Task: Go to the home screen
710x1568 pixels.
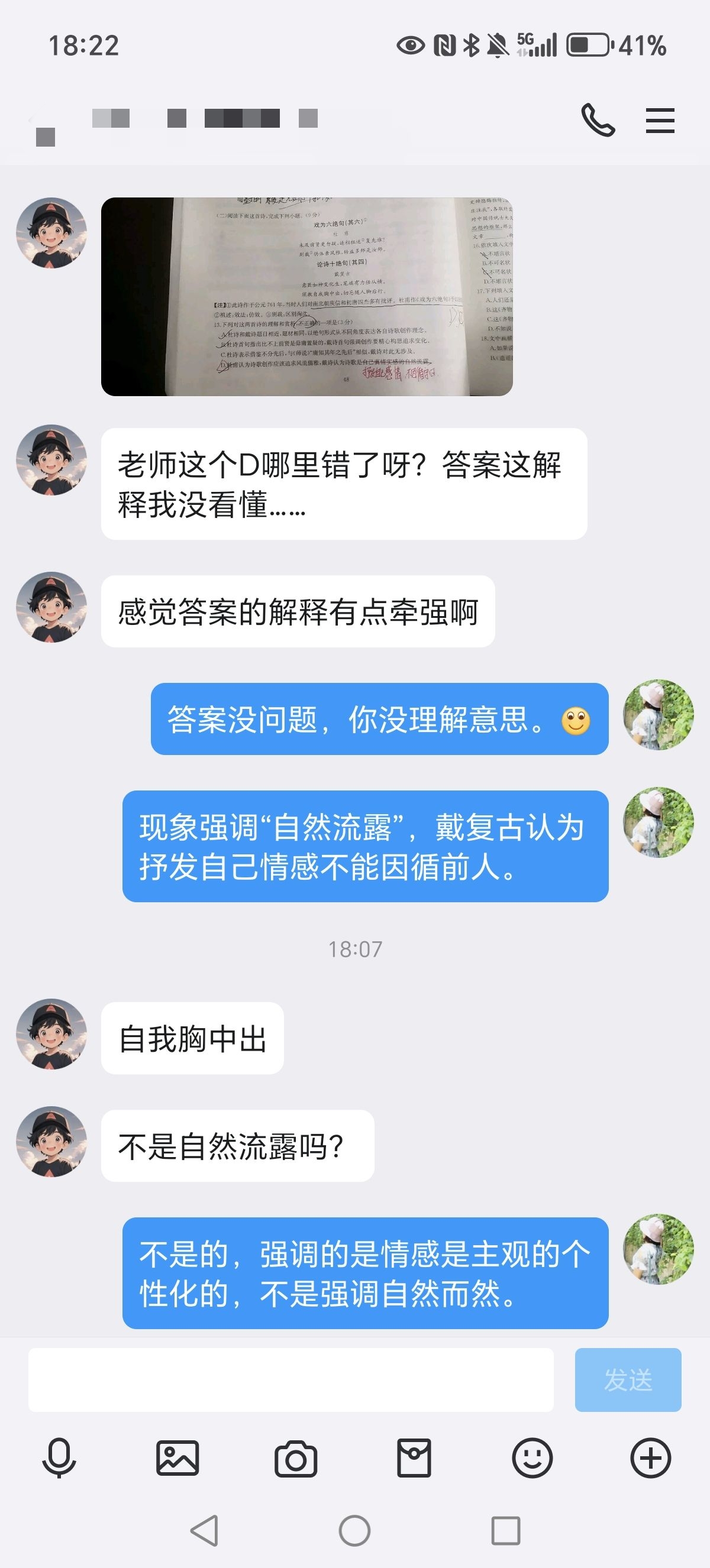Action: click(x=354, y=1530)
